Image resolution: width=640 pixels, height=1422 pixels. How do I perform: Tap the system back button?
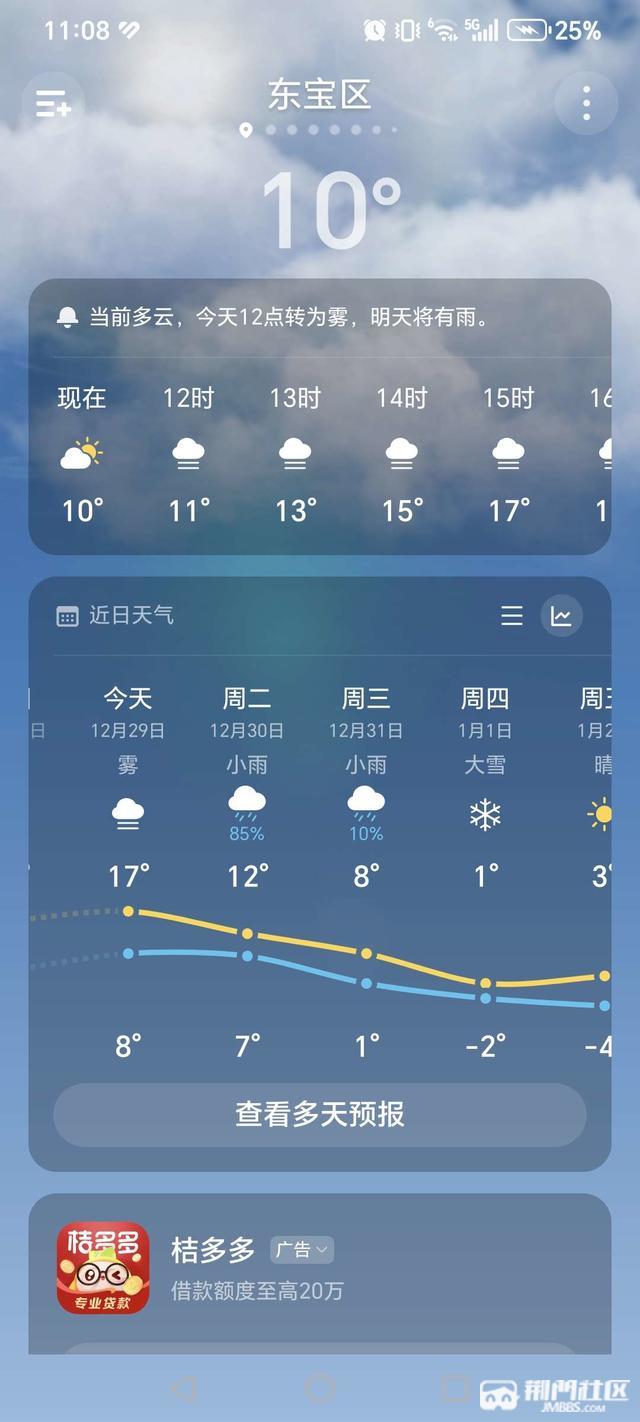point(183,1388)
